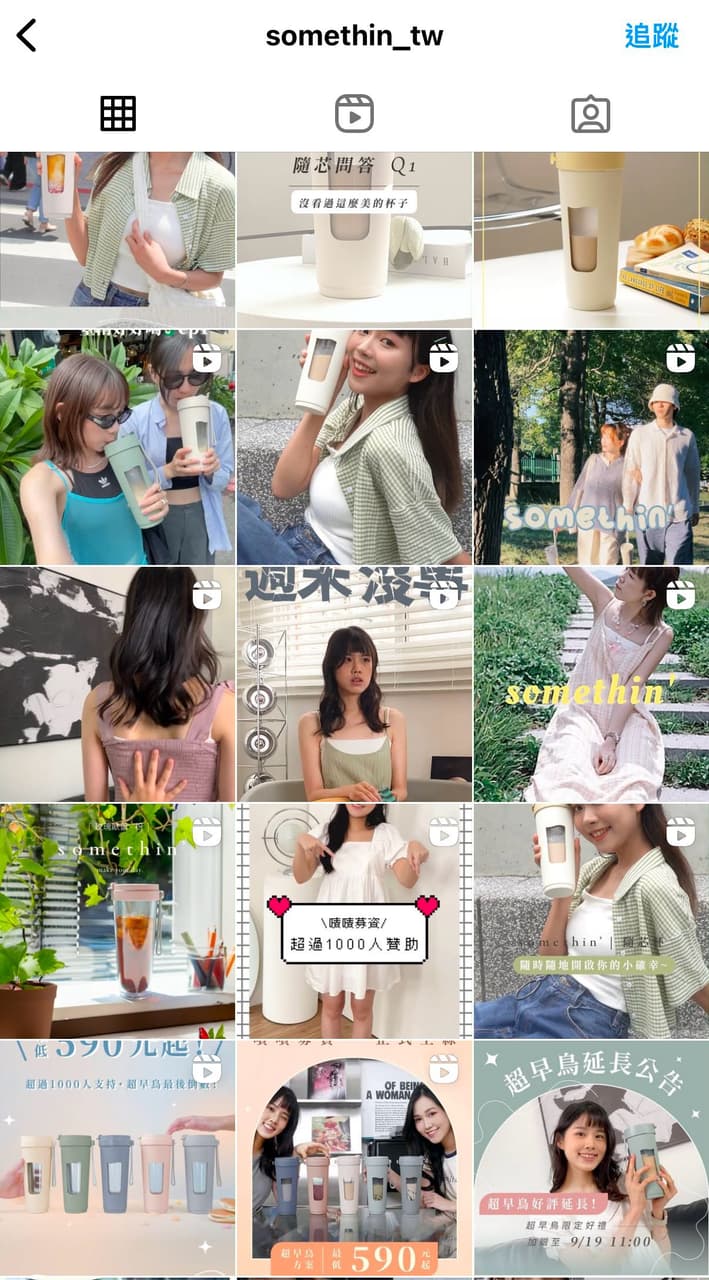This screenshot has height=1280, width=709.
Task: Open the reel of two girls drinking from cups
Action: [117, 448]
